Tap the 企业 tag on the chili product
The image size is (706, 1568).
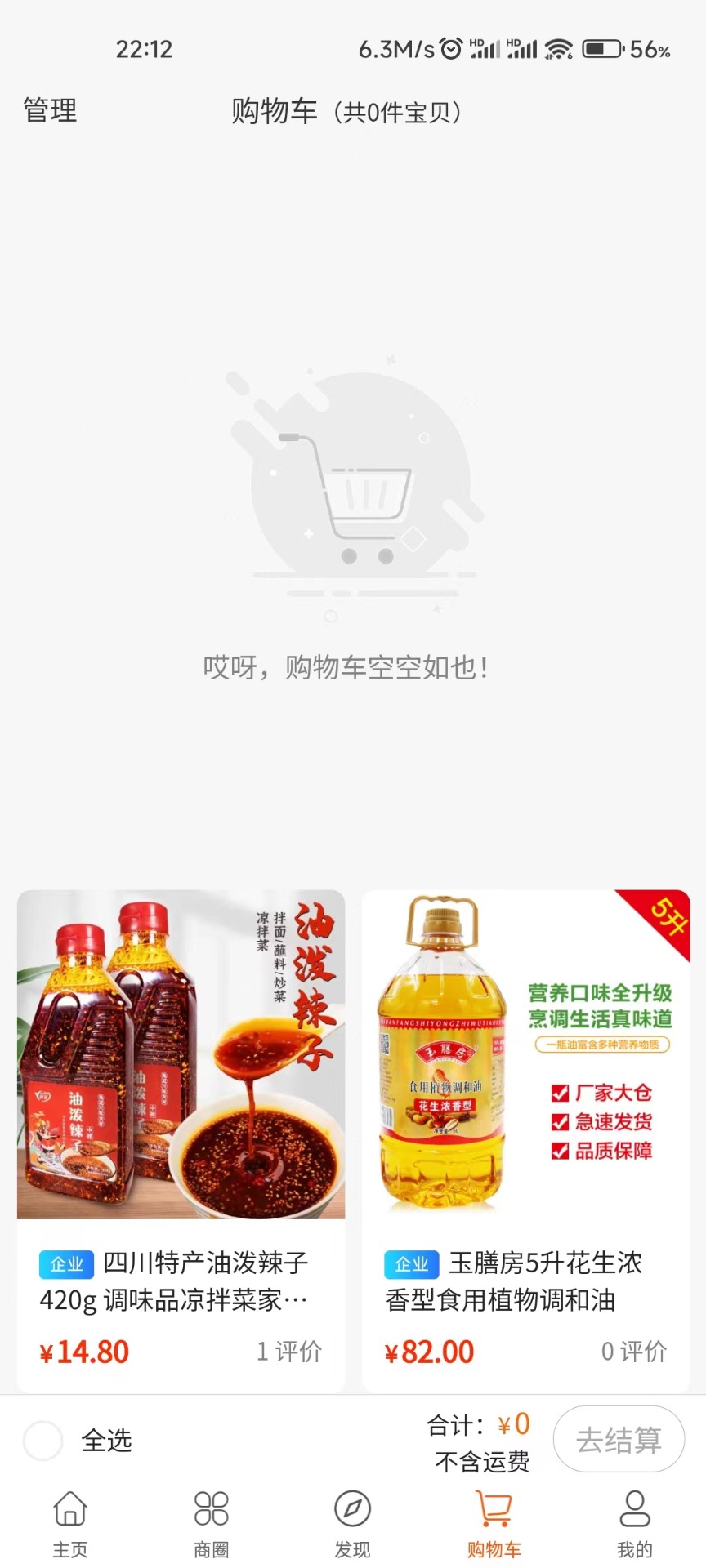click(66, 1263)
